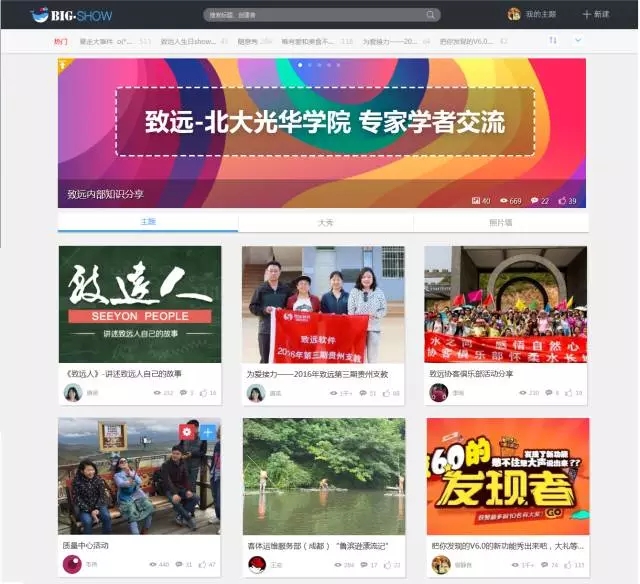Tap the blue plus icon on 质量中心活动
The height and width of the screenshot is (584, 640).
click(x=207, y=432)
